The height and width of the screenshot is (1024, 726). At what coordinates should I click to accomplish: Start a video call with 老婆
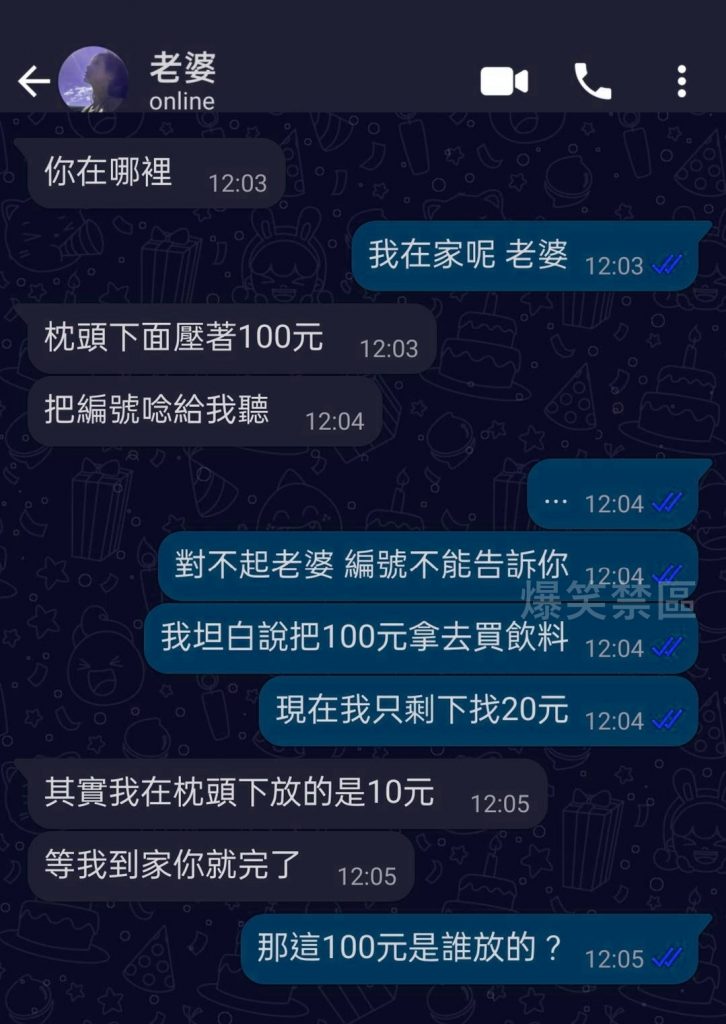[504, 81]
